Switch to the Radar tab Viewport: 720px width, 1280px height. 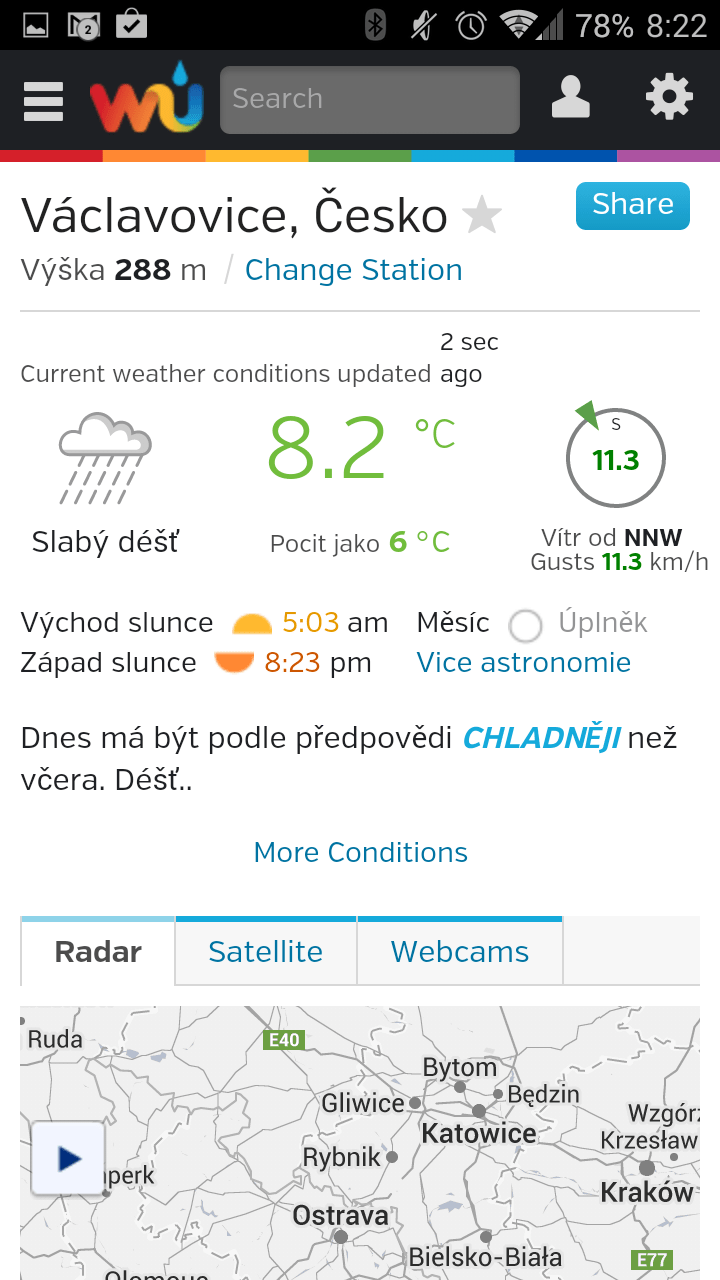pos(98,952)
